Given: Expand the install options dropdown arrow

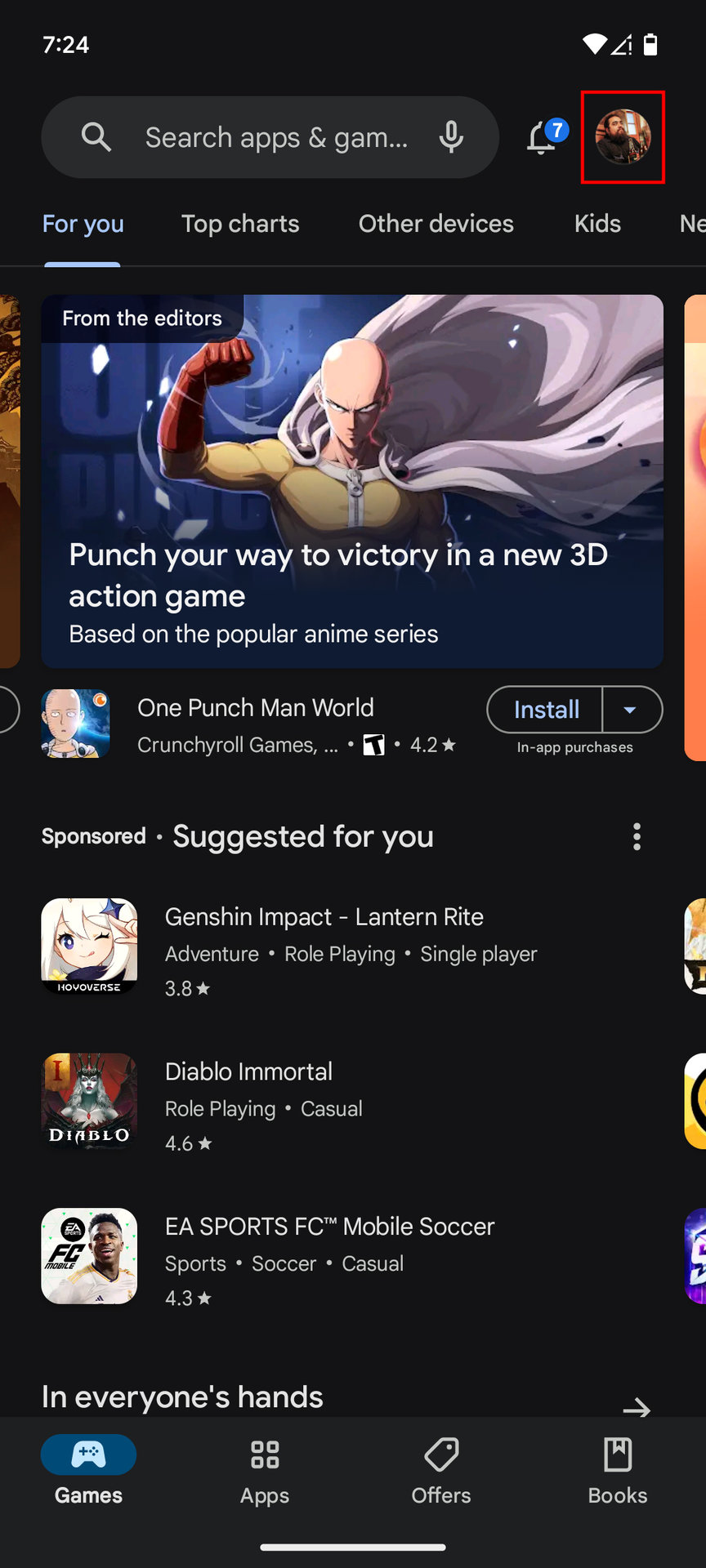Looking at the screenshot, I should (x=630, y=710).
